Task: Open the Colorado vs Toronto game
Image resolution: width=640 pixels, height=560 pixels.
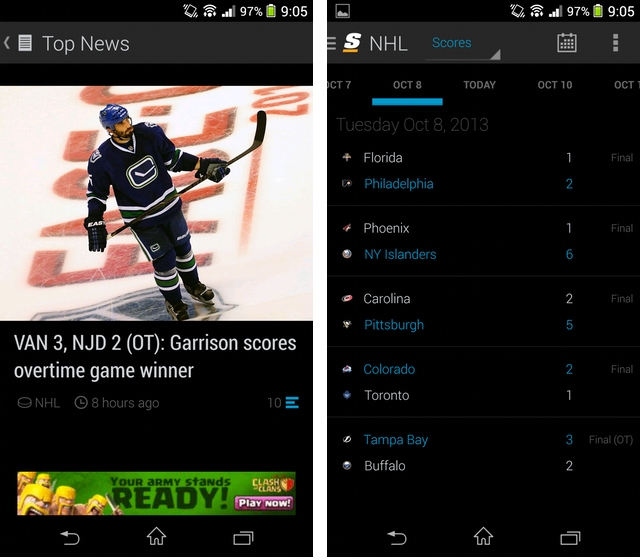Action: pyautogui.click(x=483, y=382)
